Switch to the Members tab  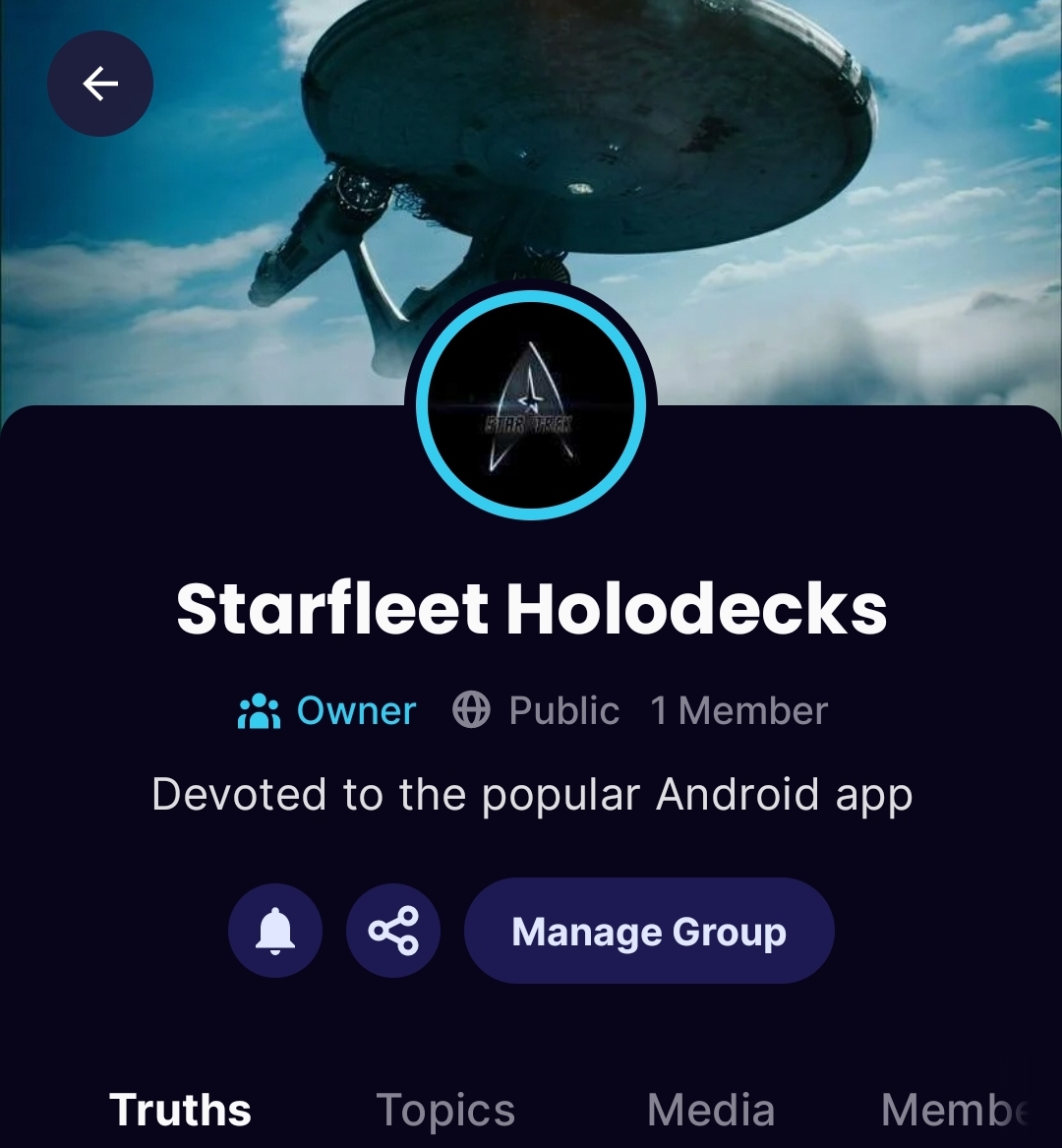tap(954, 1111)
